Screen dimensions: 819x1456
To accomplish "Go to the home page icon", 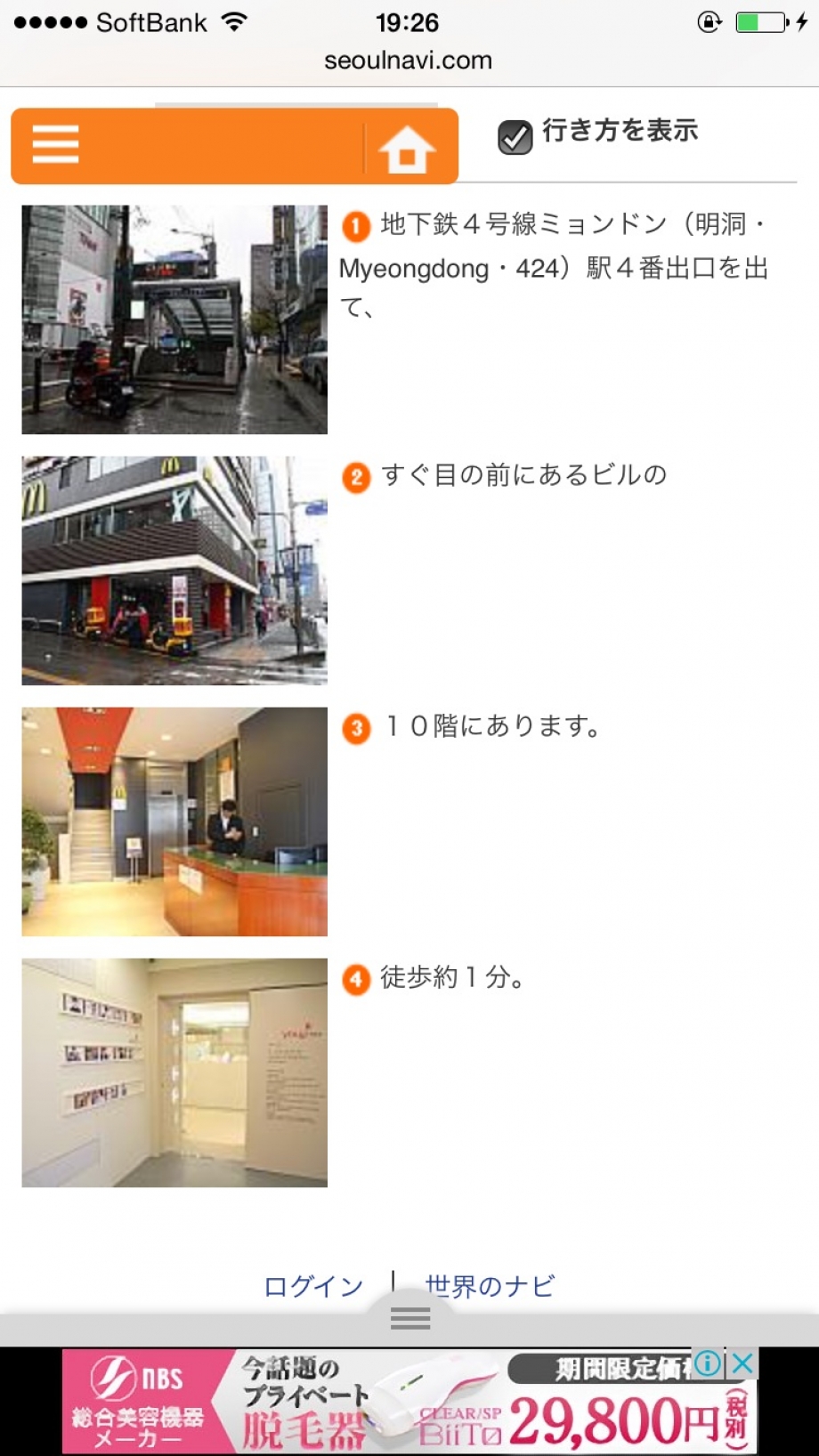I will coord(407,148).
